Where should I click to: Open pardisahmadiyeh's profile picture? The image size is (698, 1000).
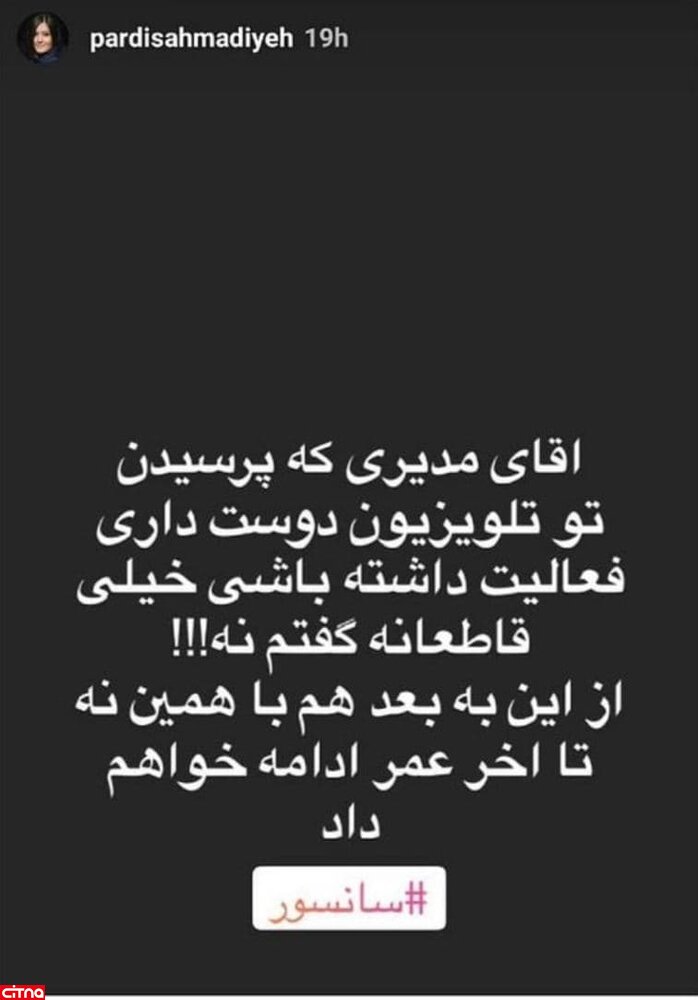tap(43, 40)
